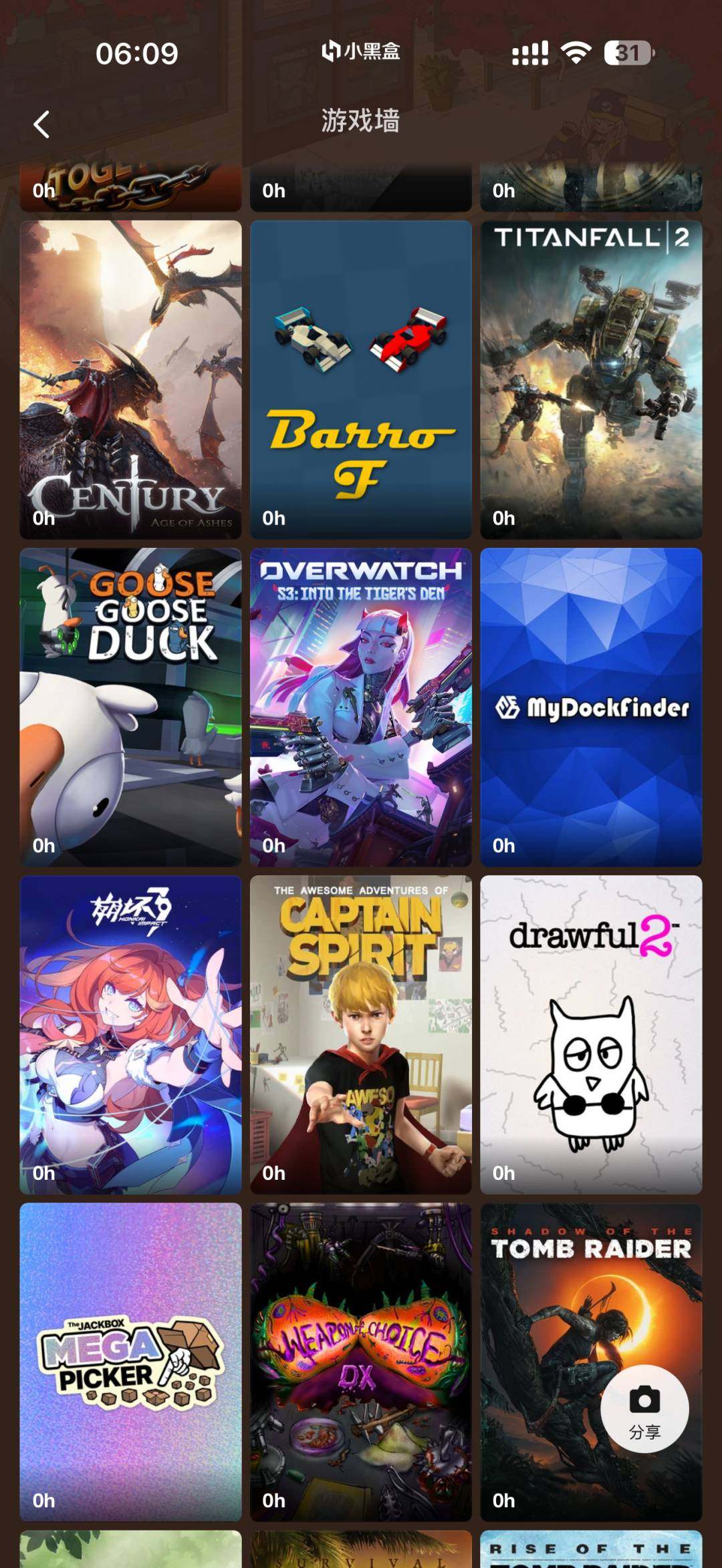The width and height of the screenshot is (722, 1568).
Task: Select the Captain Spirit game tile
Action: [x=361, y=1035]
